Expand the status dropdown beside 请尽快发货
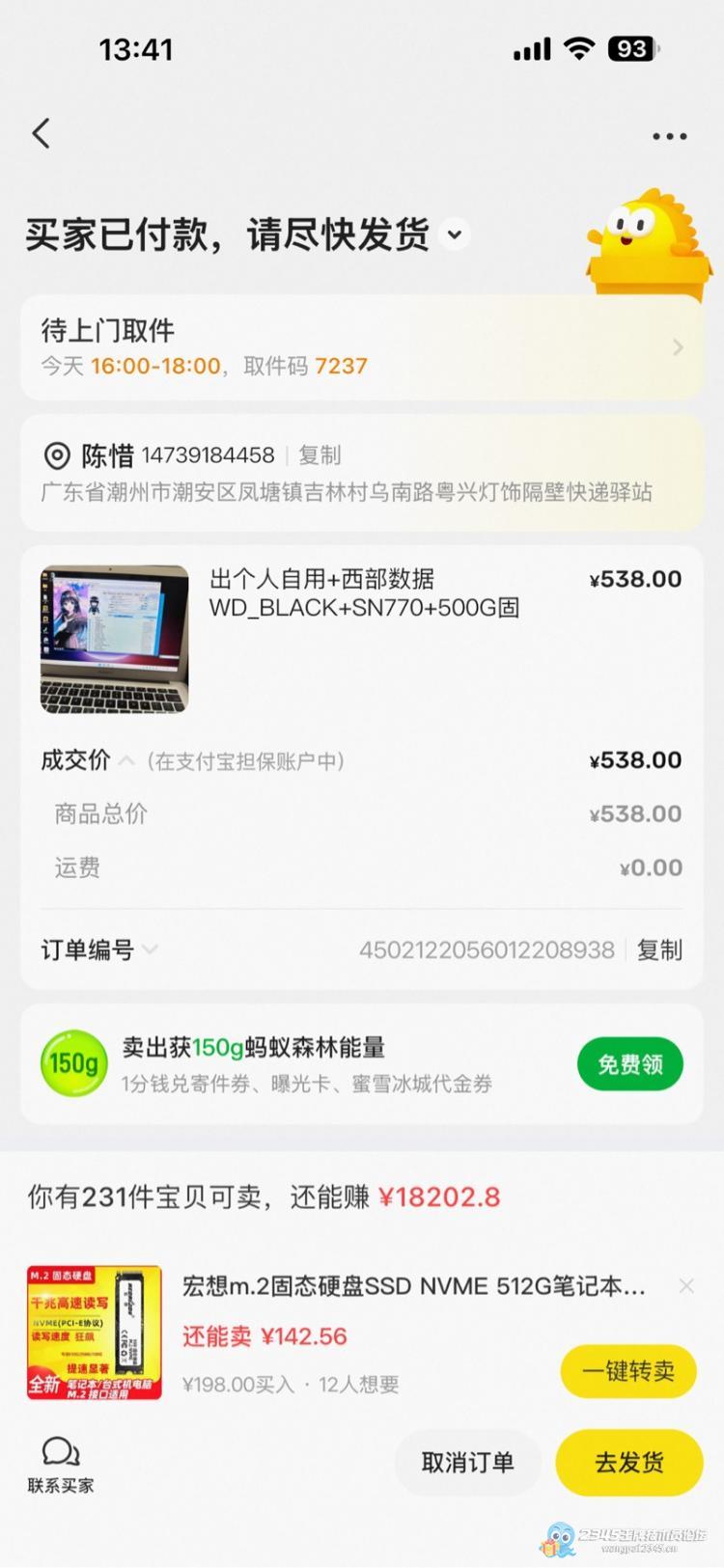This screenshot has width=724, height=1568. tap(455, 234)
